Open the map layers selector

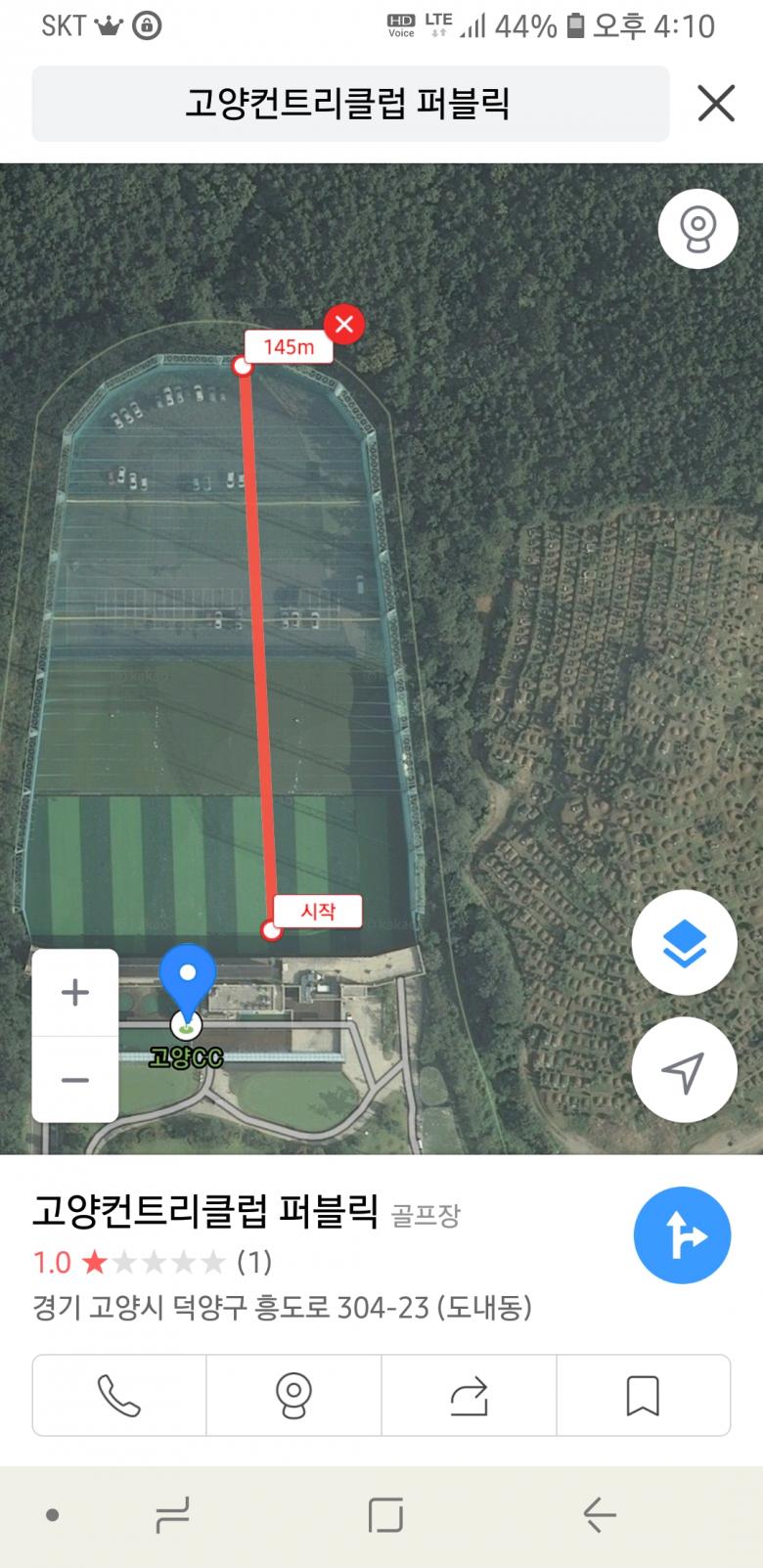684,943
